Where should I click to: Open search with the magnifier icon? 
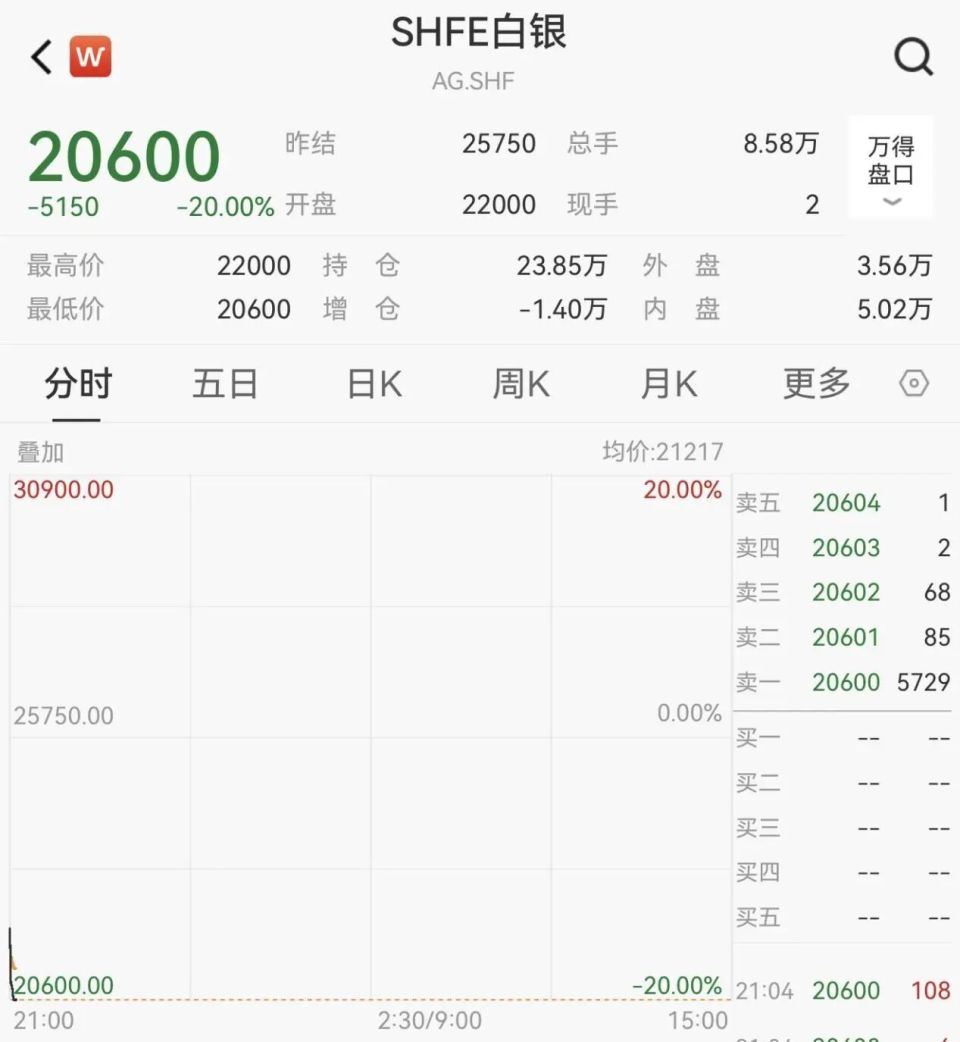point(915,57)
